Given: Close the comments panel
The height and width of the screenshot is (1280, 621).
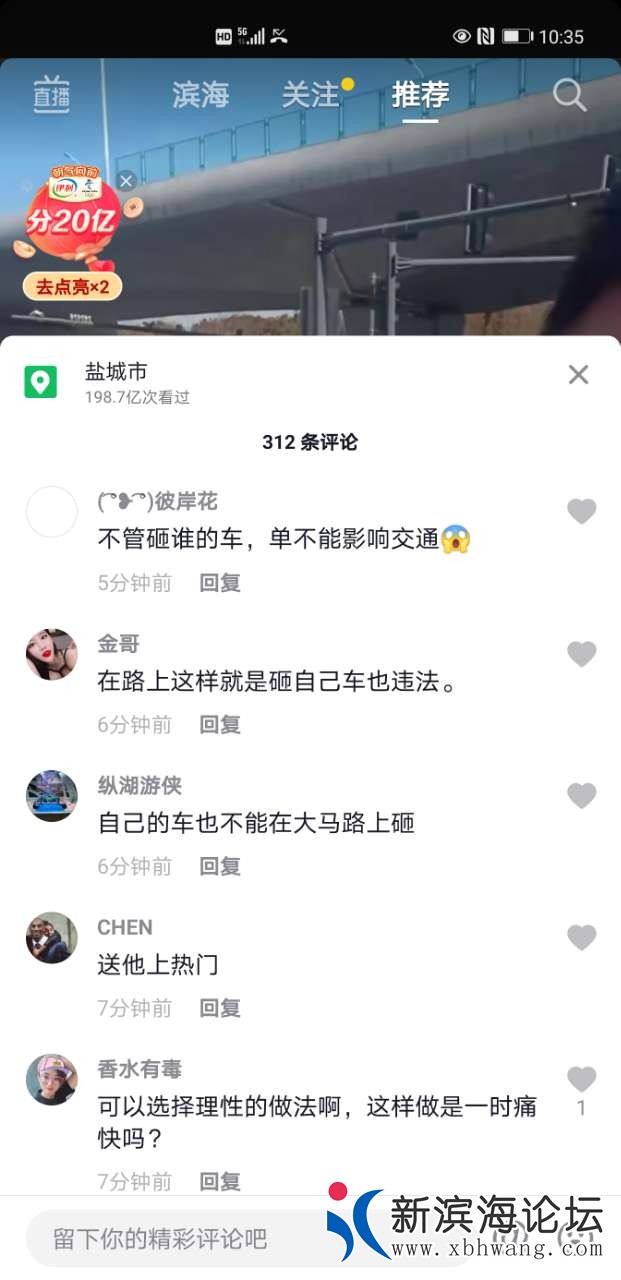Looking at the screenshot, I should coord(578,375).
